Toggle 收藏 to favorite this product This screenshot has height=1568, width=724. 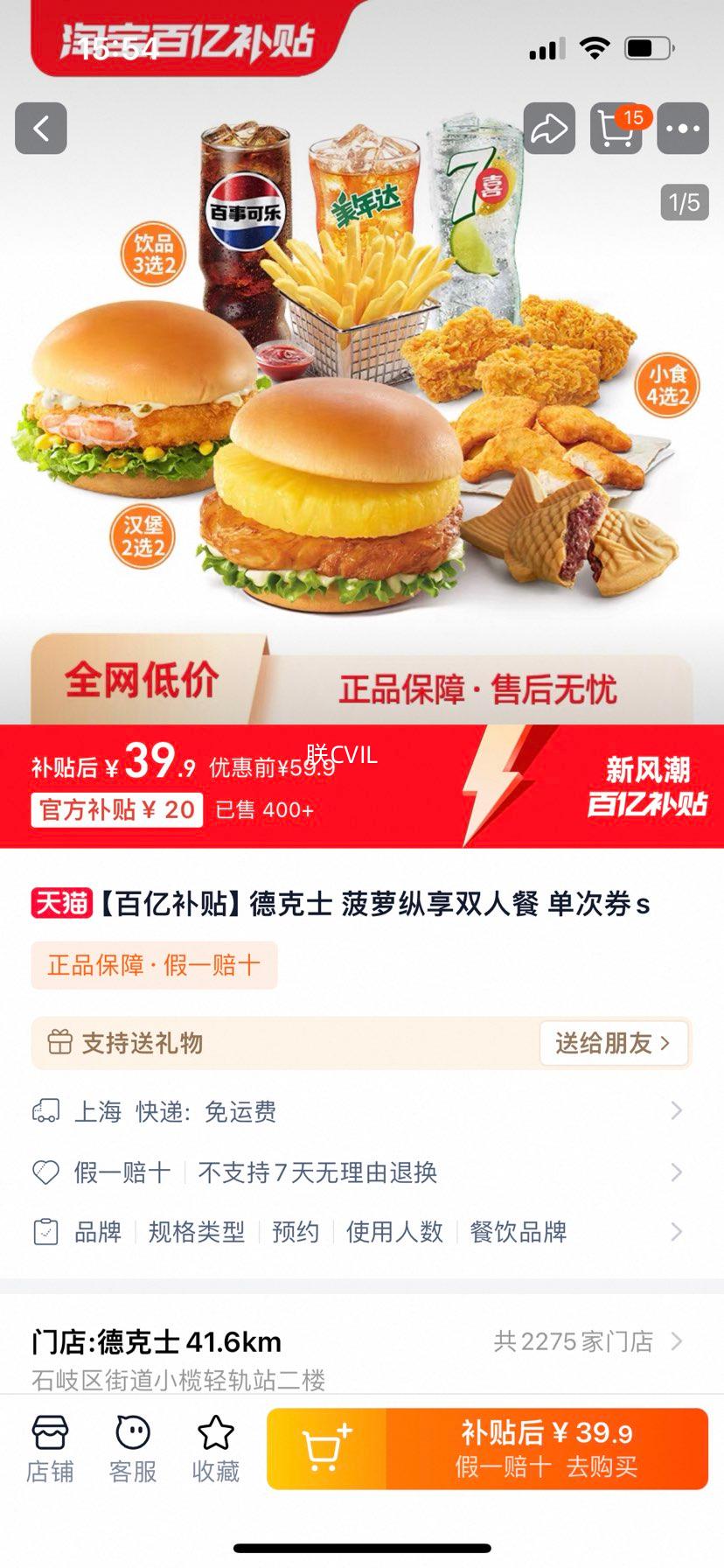click(215, 1445)
